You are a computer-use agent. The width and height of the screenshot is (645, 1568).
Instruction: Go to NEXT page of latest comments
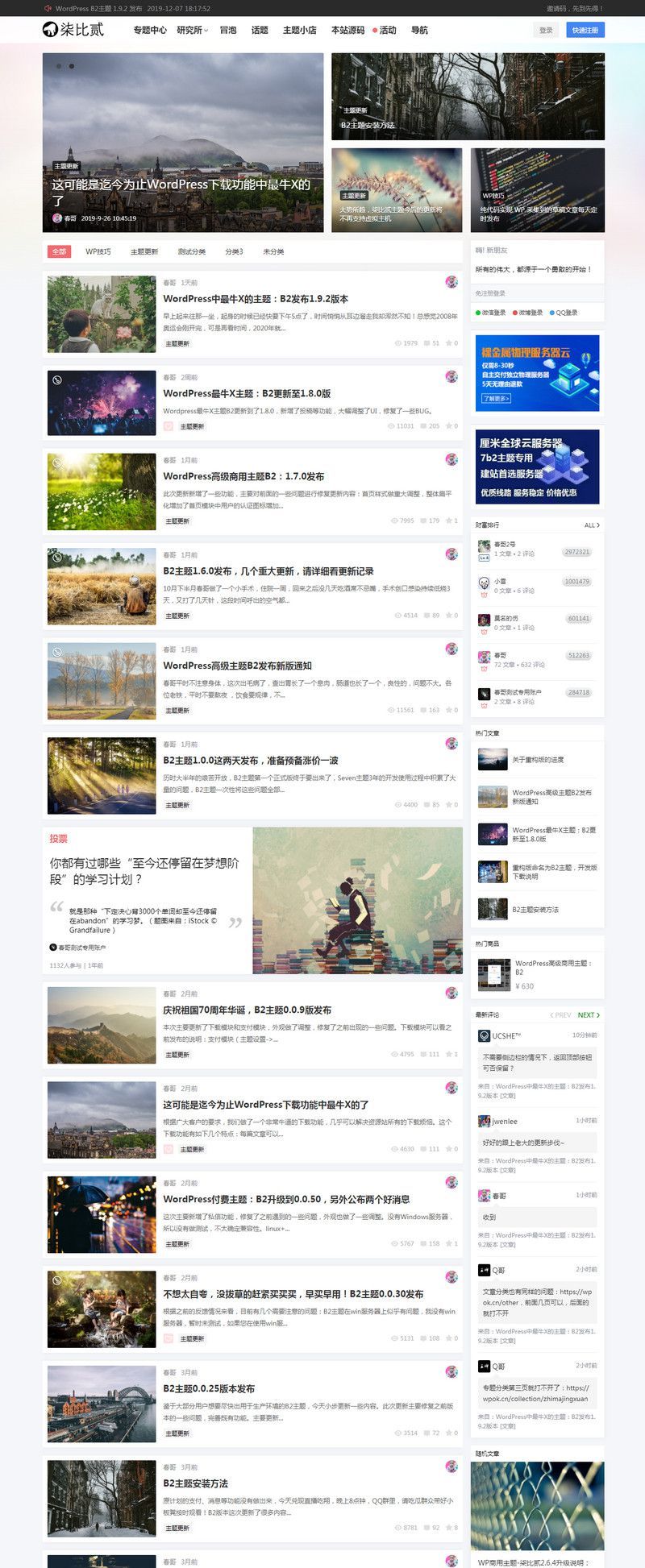click(x=589, y=1015)
